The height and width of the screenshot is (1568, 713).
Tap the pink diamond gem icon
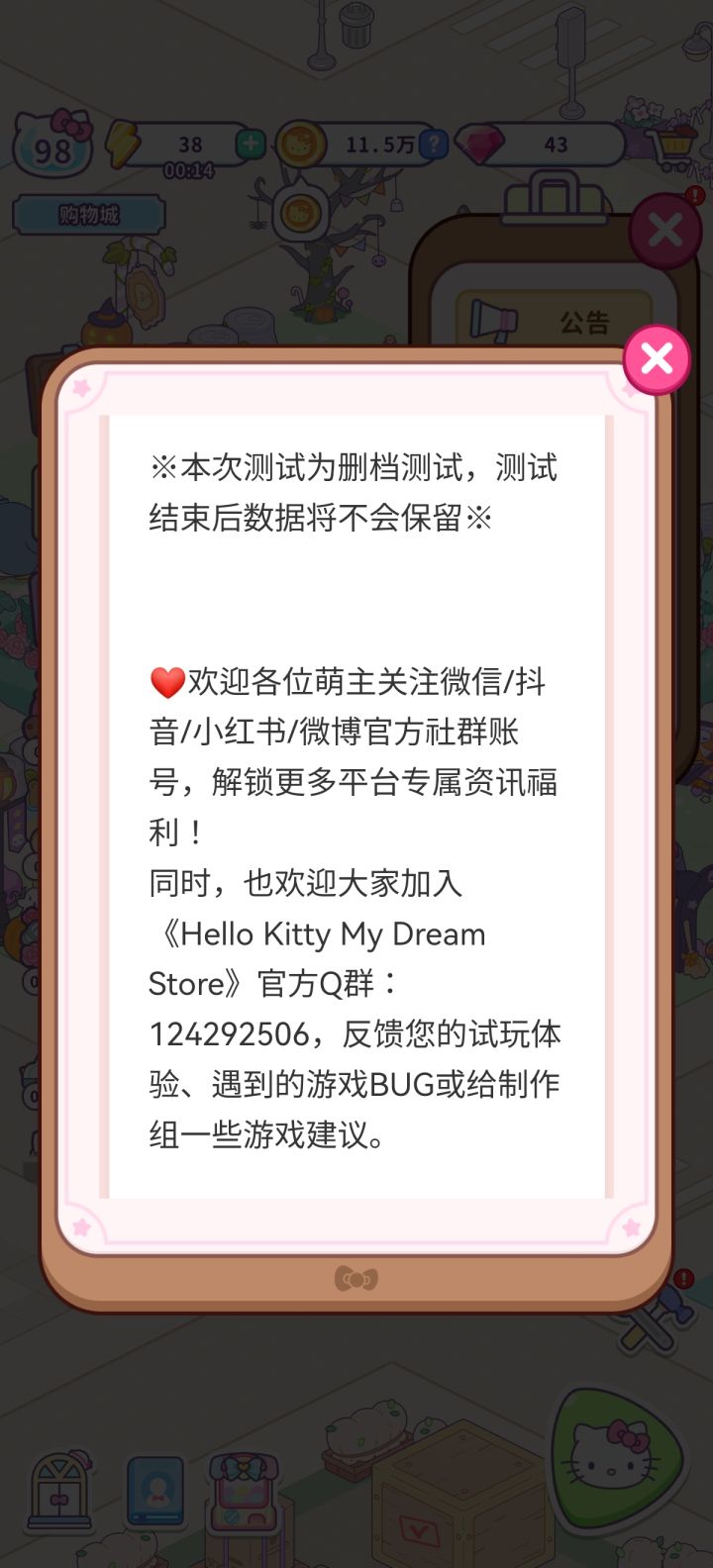pos(484,145)
